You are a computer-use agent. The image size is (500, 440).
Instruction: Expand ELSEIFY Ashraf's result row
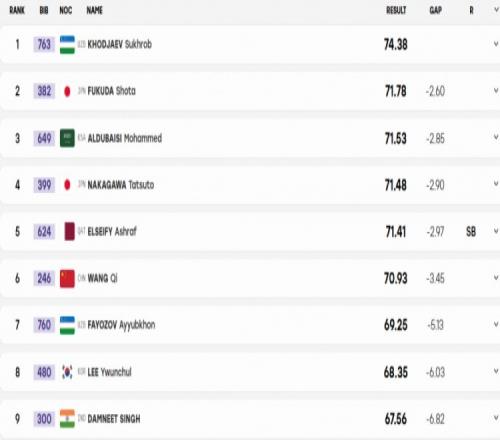(496, 231)
